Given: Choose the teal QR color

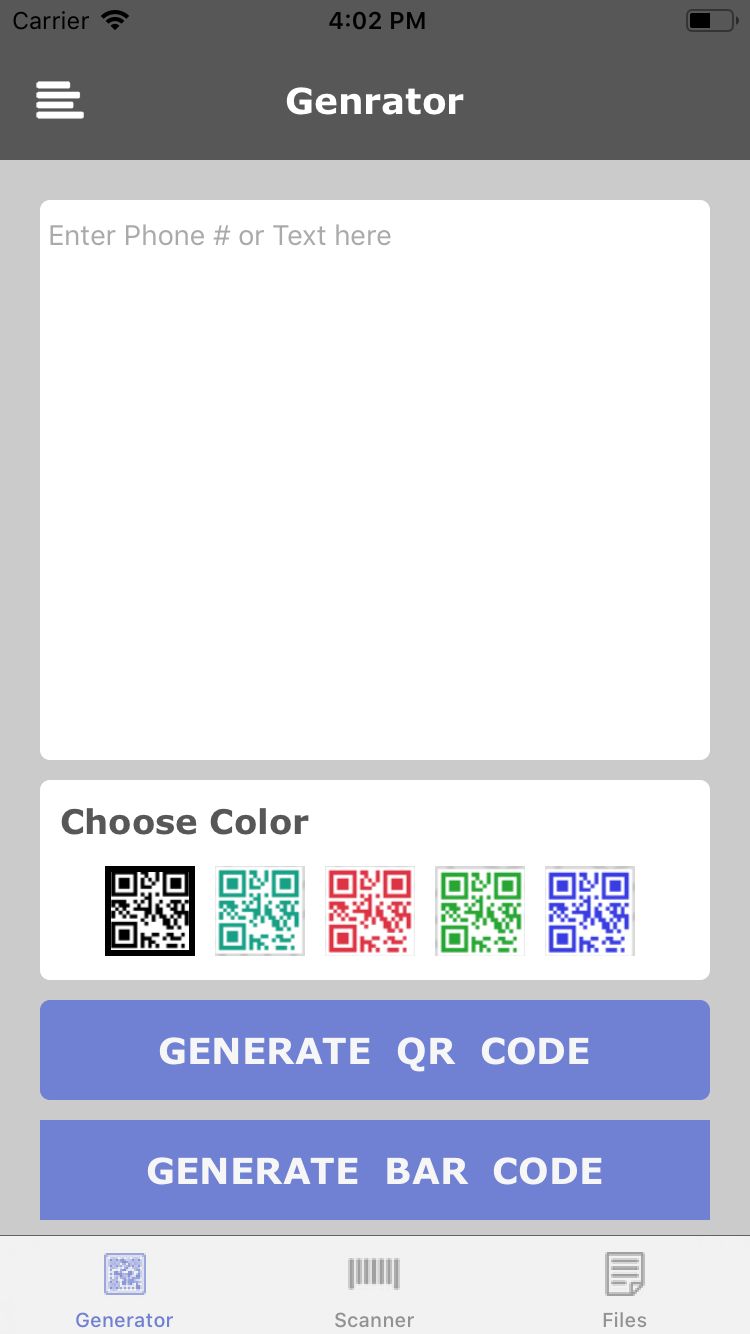Looking at the screenshot, I should (x=260, y=911).
